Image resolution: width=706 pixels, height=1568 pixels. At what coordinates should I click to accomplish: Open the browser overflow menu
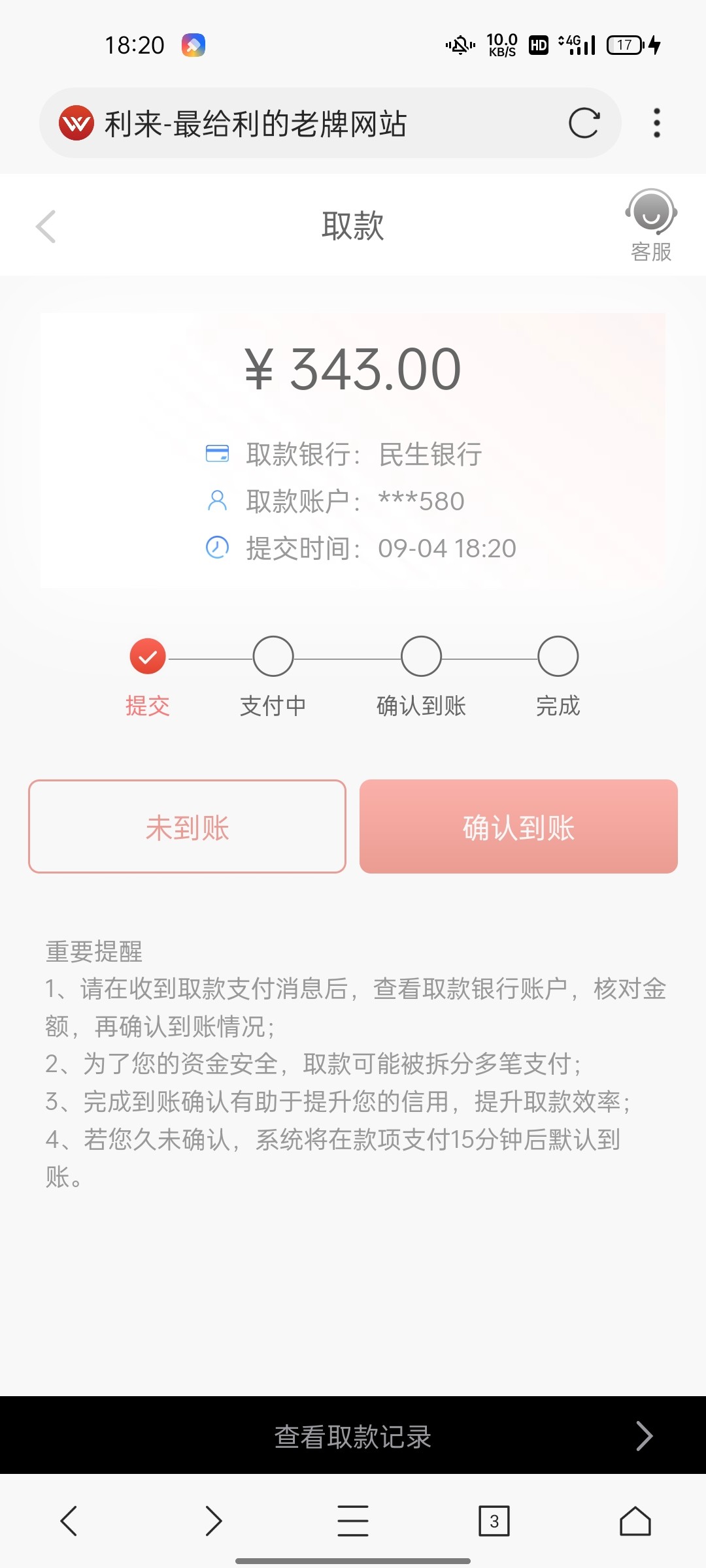657,123
